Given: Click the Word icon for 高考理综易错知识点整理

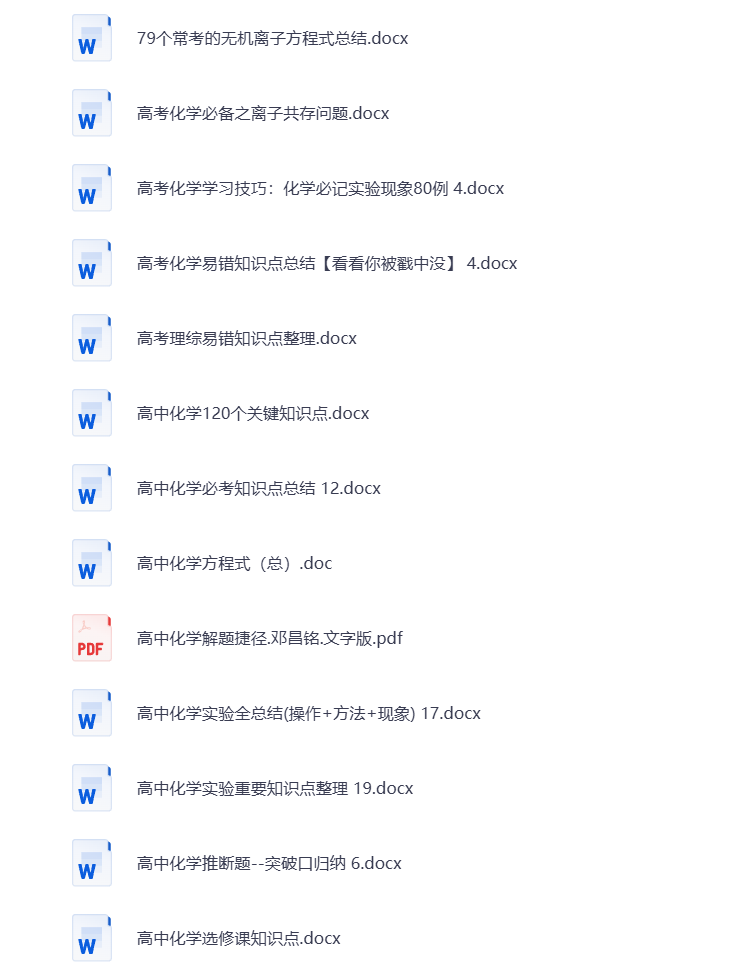Looking at the screenshot, I should point(91,338).
